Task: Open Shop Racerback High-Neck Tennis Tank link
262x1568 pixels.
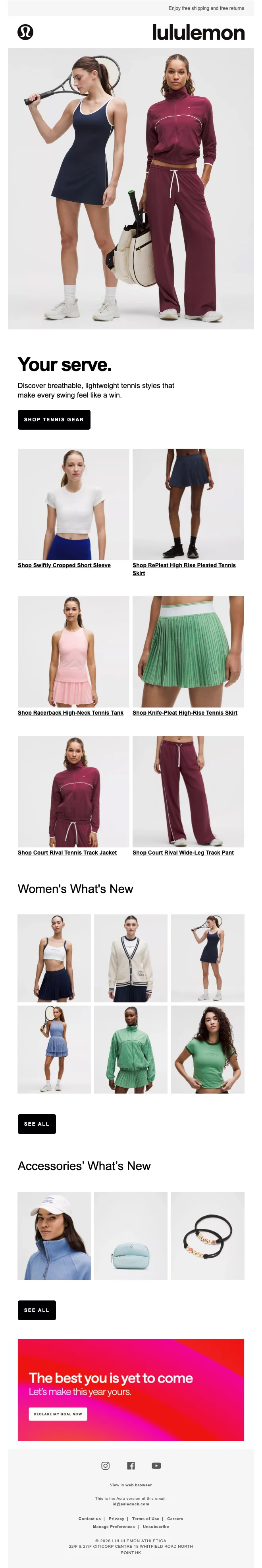Action: pos(70,713)
